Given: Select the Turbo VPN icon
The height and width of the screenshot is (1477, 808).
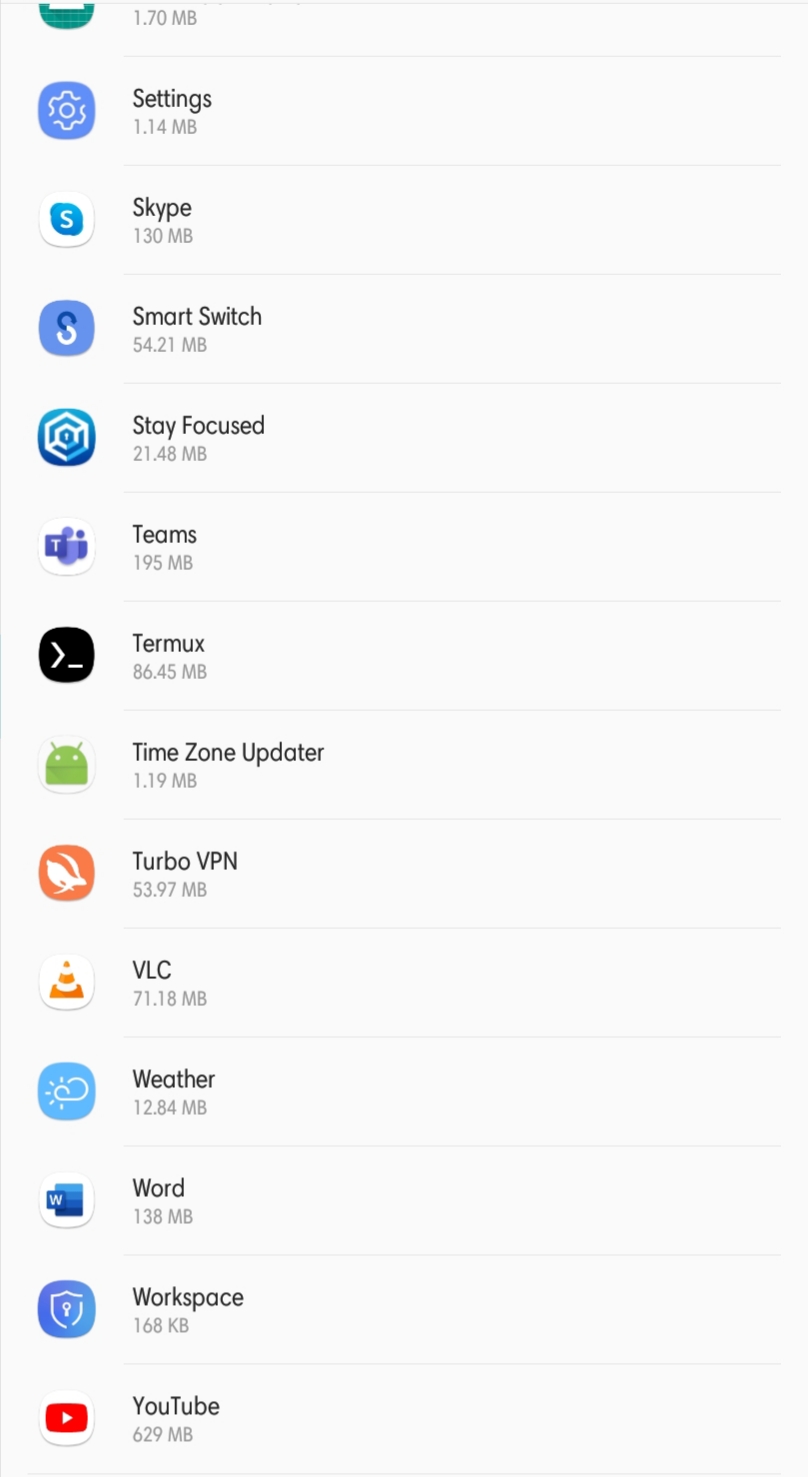Looking at the screenshot, I should click(x=66, y=873).
